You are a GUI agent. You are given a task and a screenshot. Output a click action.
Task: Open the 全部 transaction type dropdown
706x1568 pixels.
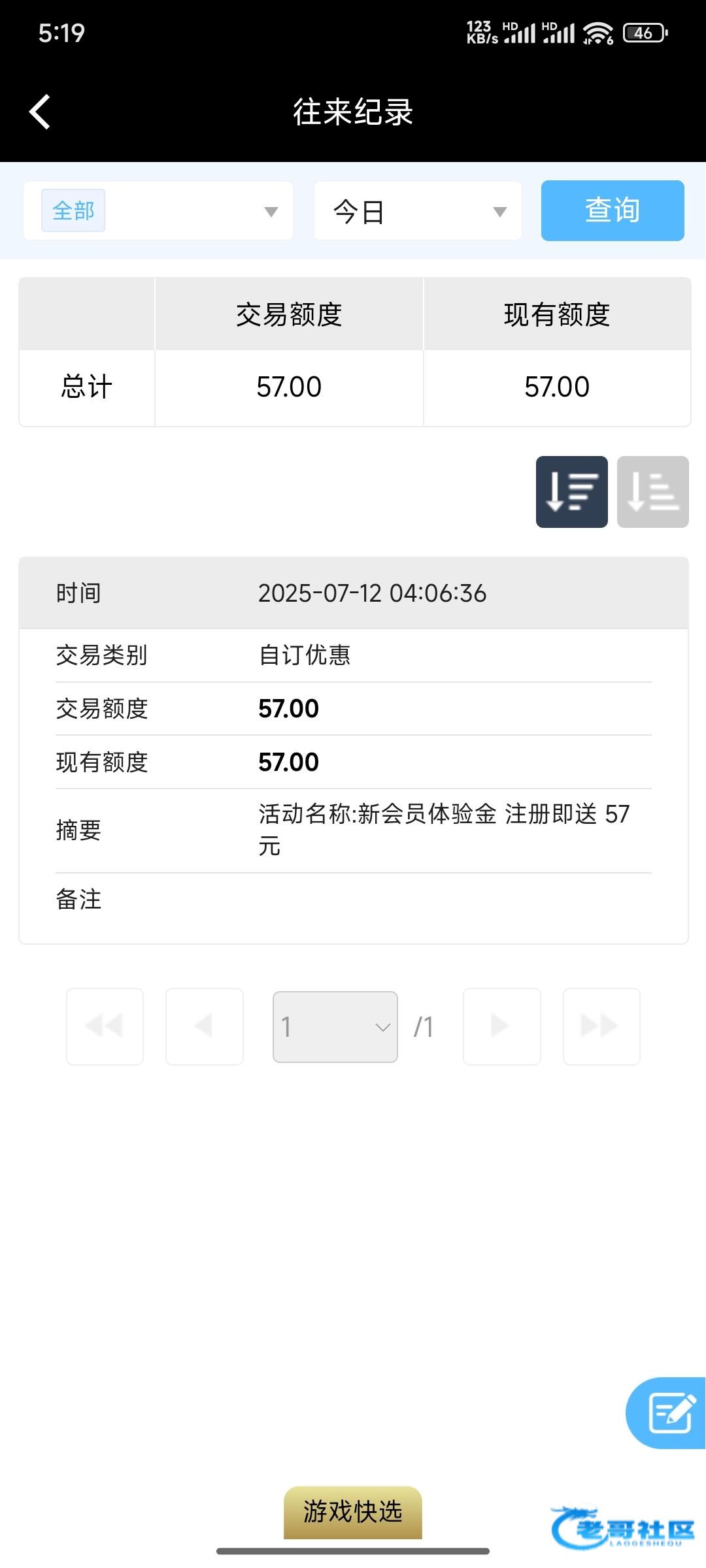pyautogui.click(x=158, y=211)
